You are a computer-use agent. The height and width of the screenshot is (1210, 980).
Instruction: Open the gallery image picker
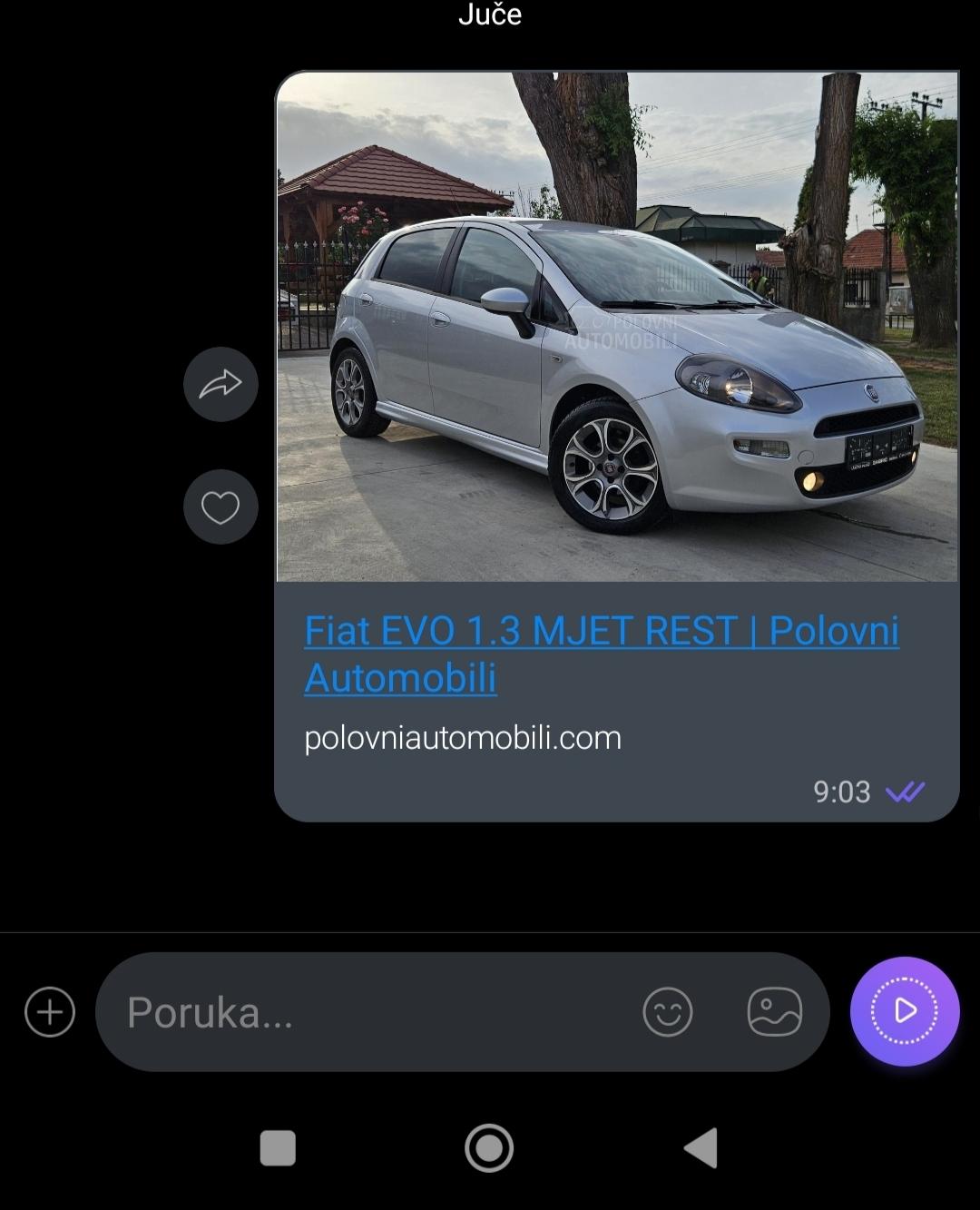point(774,1011)
